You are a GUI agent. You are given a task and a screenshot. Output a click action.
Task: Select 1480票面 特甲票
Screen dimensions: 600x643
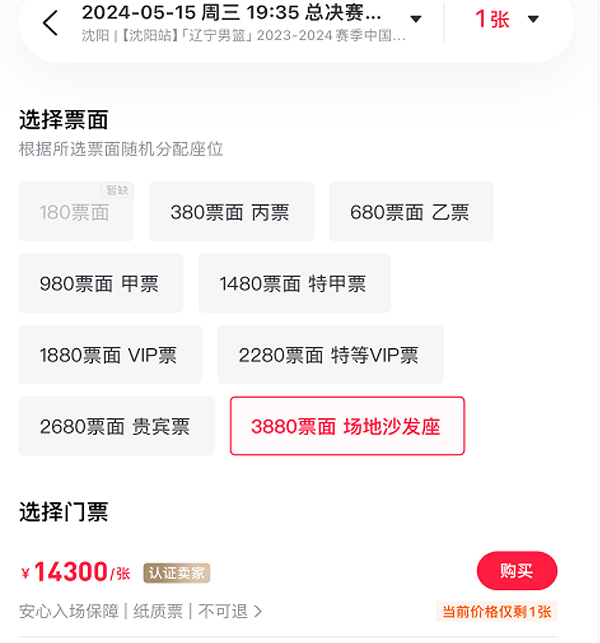pos(294,283)
